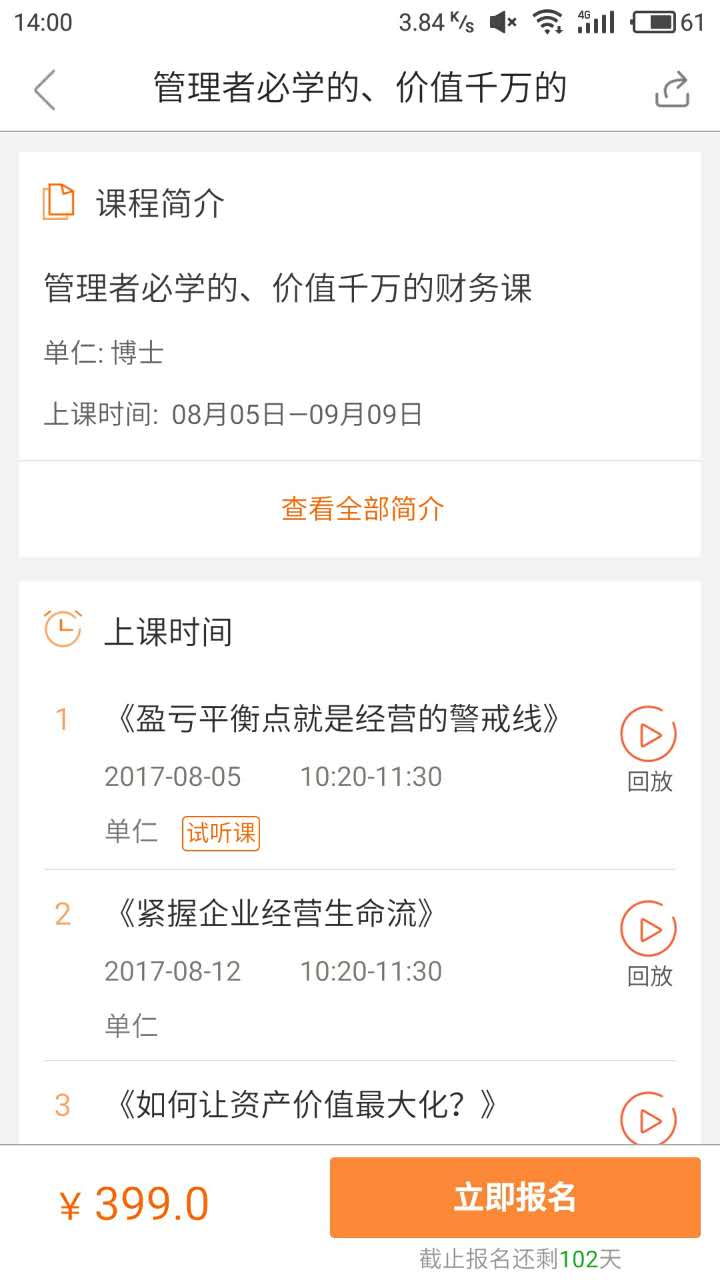Image resolution: width=720 pixels, height=1280 pixels.
Task: Open the 试听课 trial lesson tag
Action: click(221, 833)
